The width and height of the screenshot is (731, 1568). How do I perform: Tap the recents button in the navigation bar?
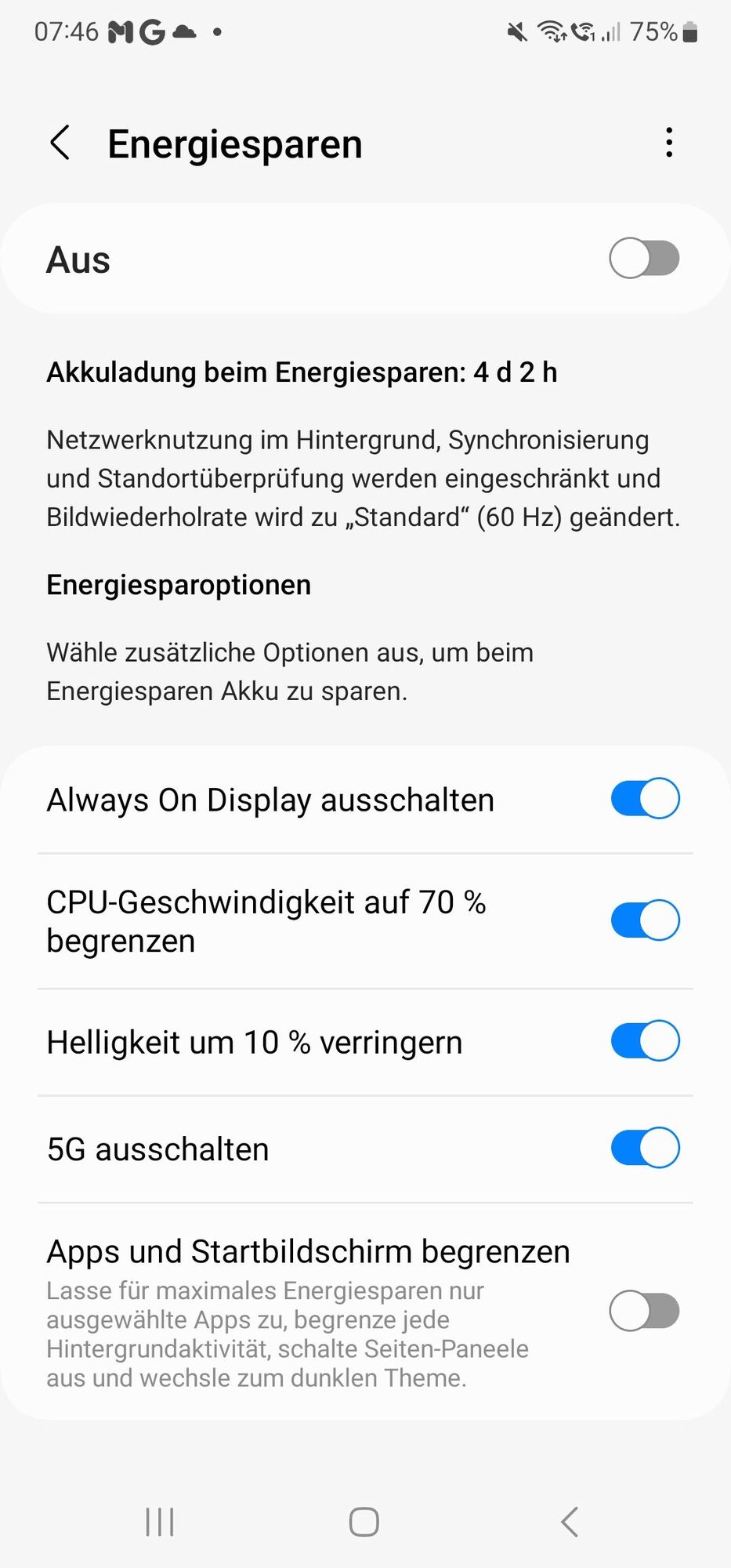pos(159,1521)
